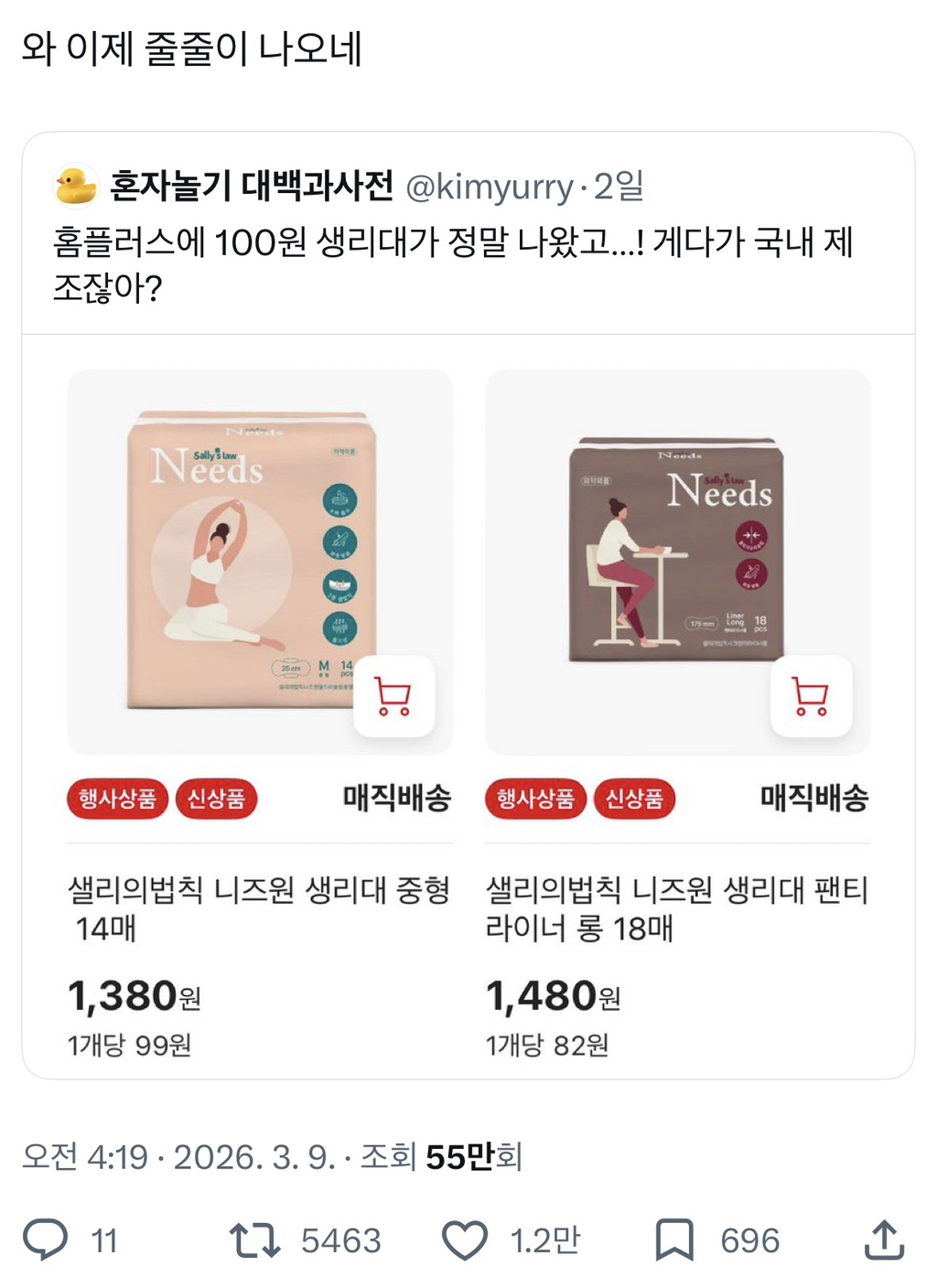Bookmark the tweet using the bookmark icon
937x1288 pixels.
(674, 1241)
